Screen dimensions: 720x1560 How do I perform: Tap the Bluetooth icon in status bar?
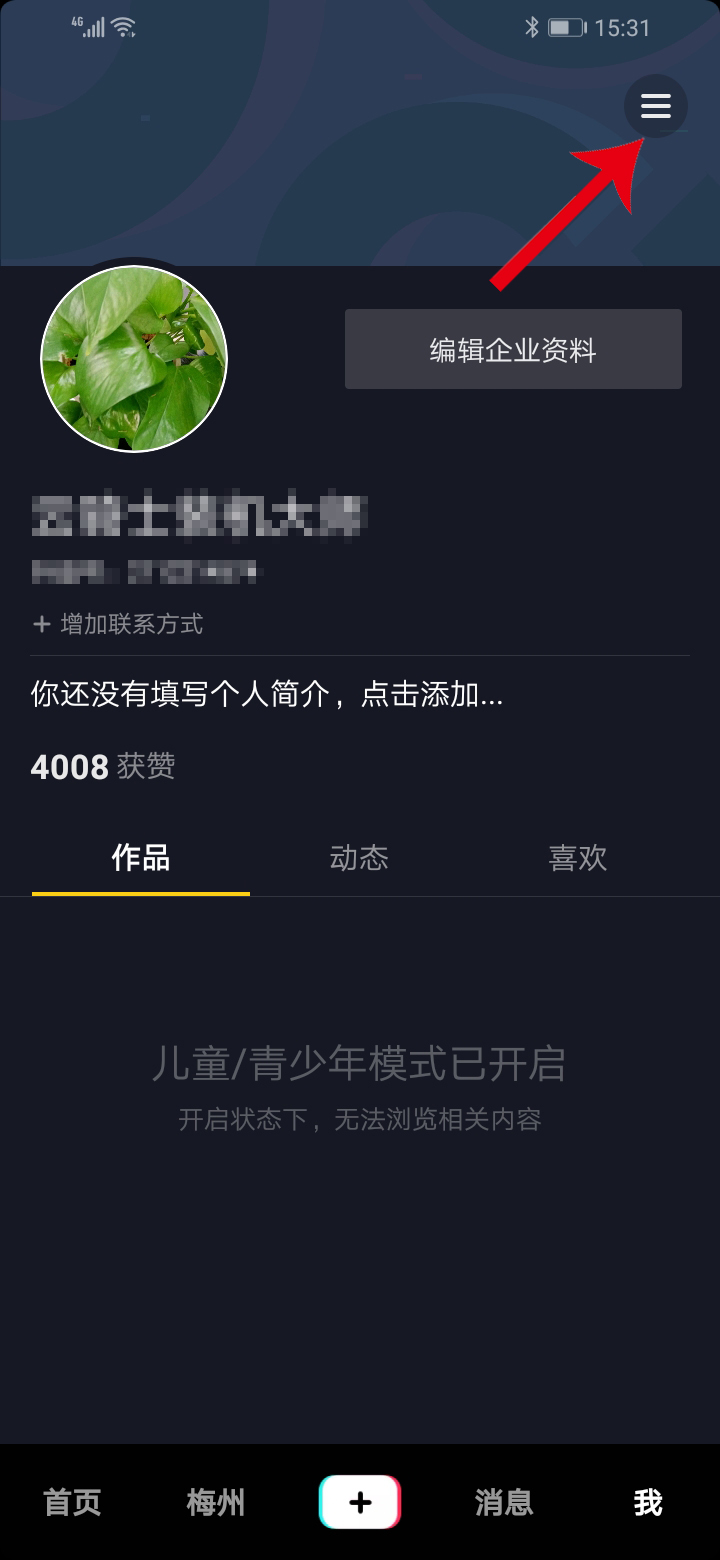(x=531, y=27)
